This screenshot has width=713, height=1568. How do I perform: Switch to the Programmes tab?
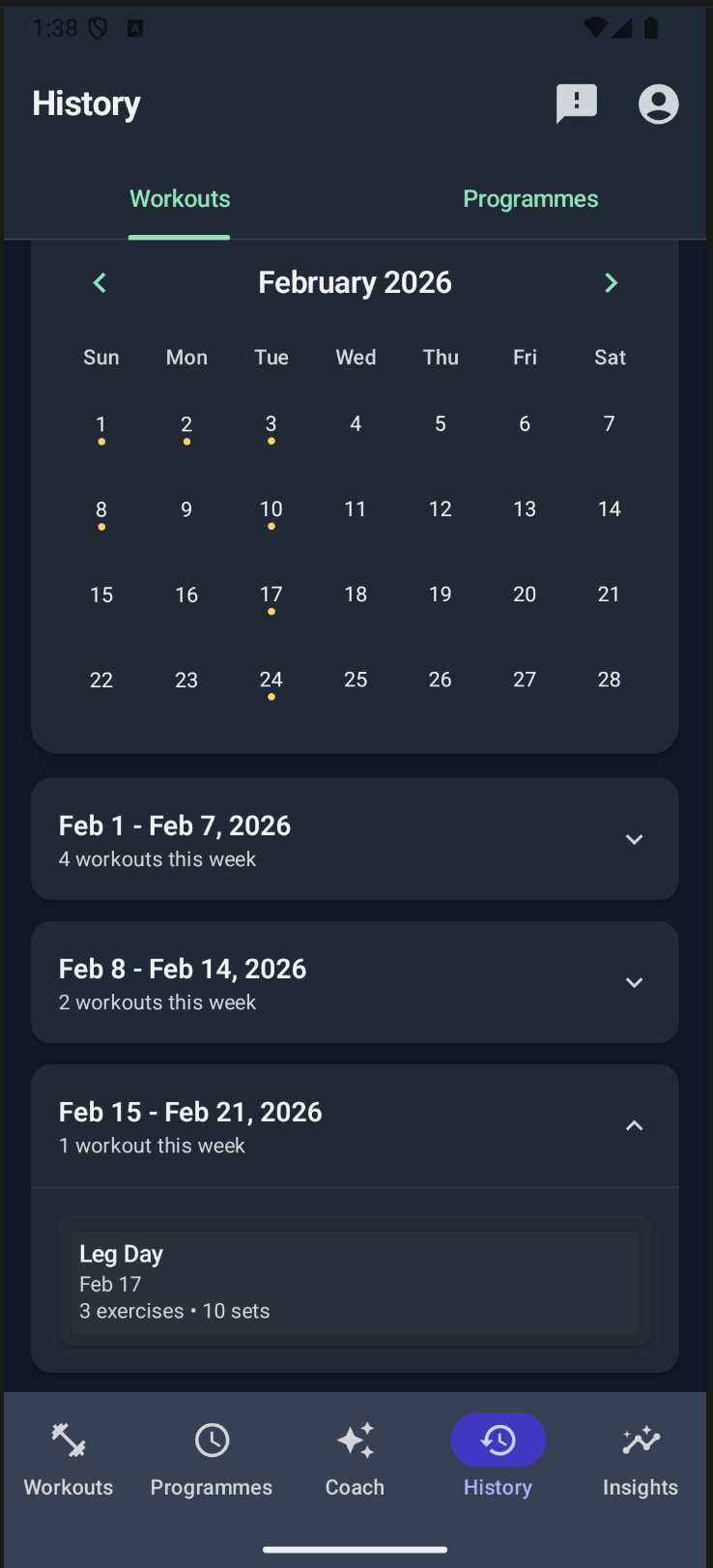pyautogui.click(x=530, y=198)
